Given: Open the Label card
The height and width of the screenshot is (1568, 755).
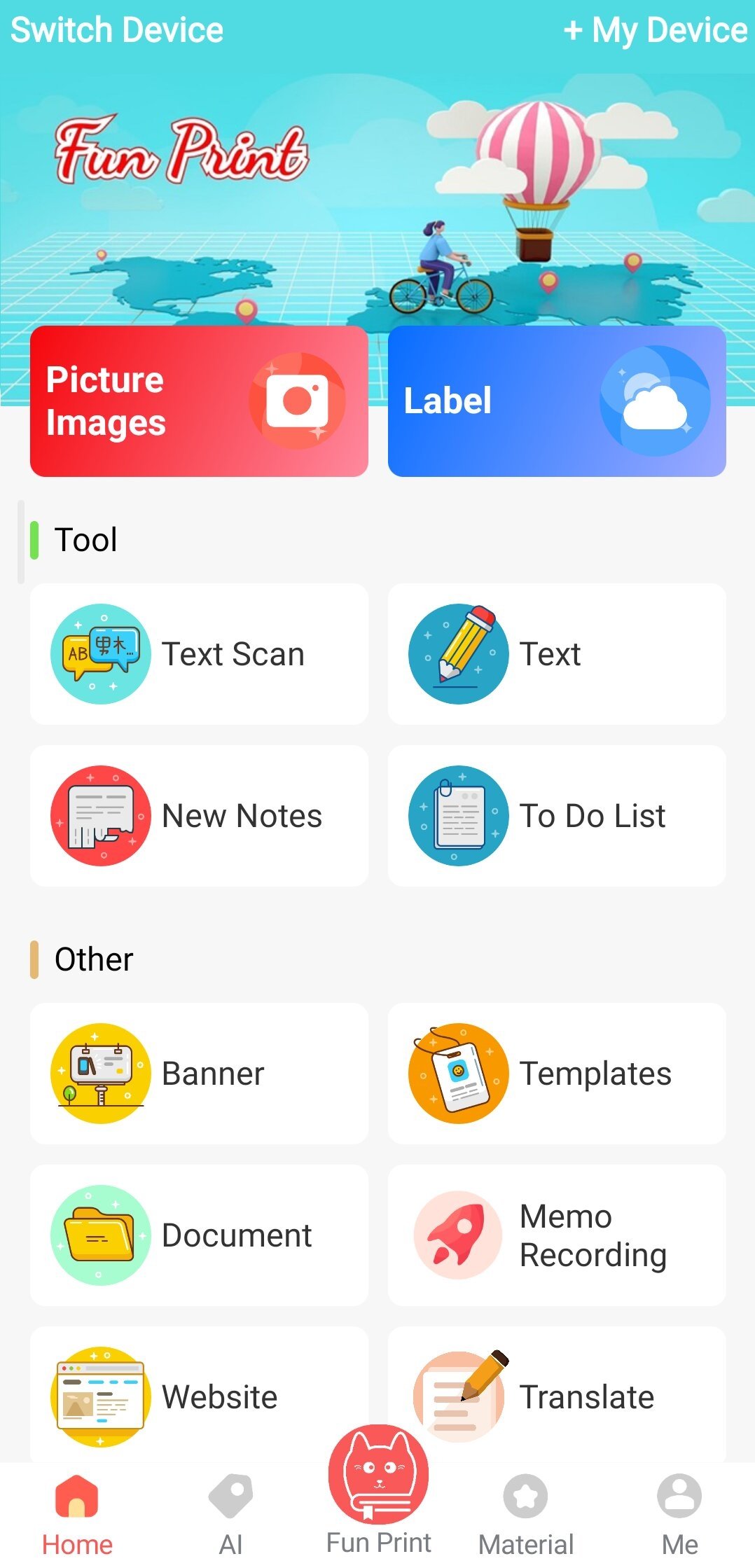Looking at the screenshot, I should click(x=557, y=401).
